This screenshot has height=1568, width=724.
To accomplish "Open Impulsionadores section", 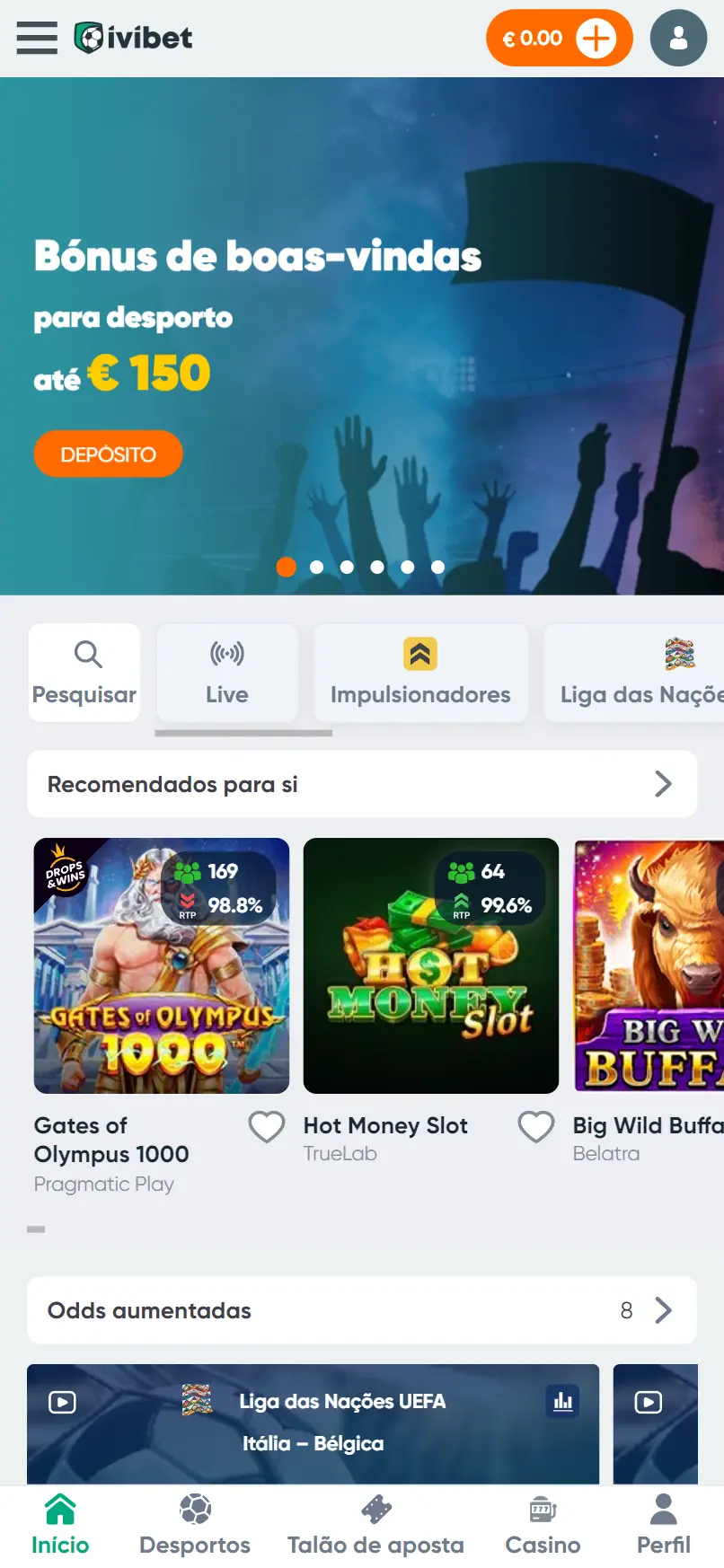I will 419,673.
